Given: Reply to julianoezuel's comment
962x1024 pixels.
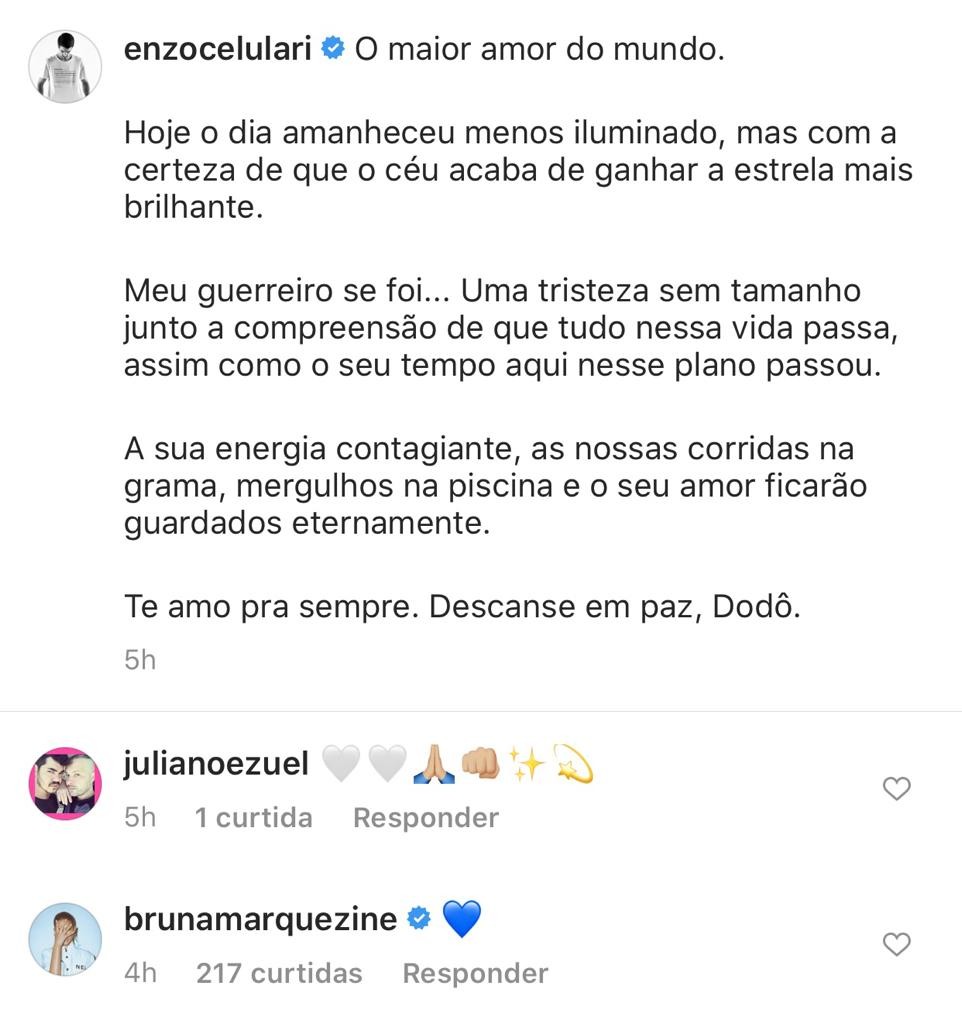Looking at the screenshot, I should point(426,818).
